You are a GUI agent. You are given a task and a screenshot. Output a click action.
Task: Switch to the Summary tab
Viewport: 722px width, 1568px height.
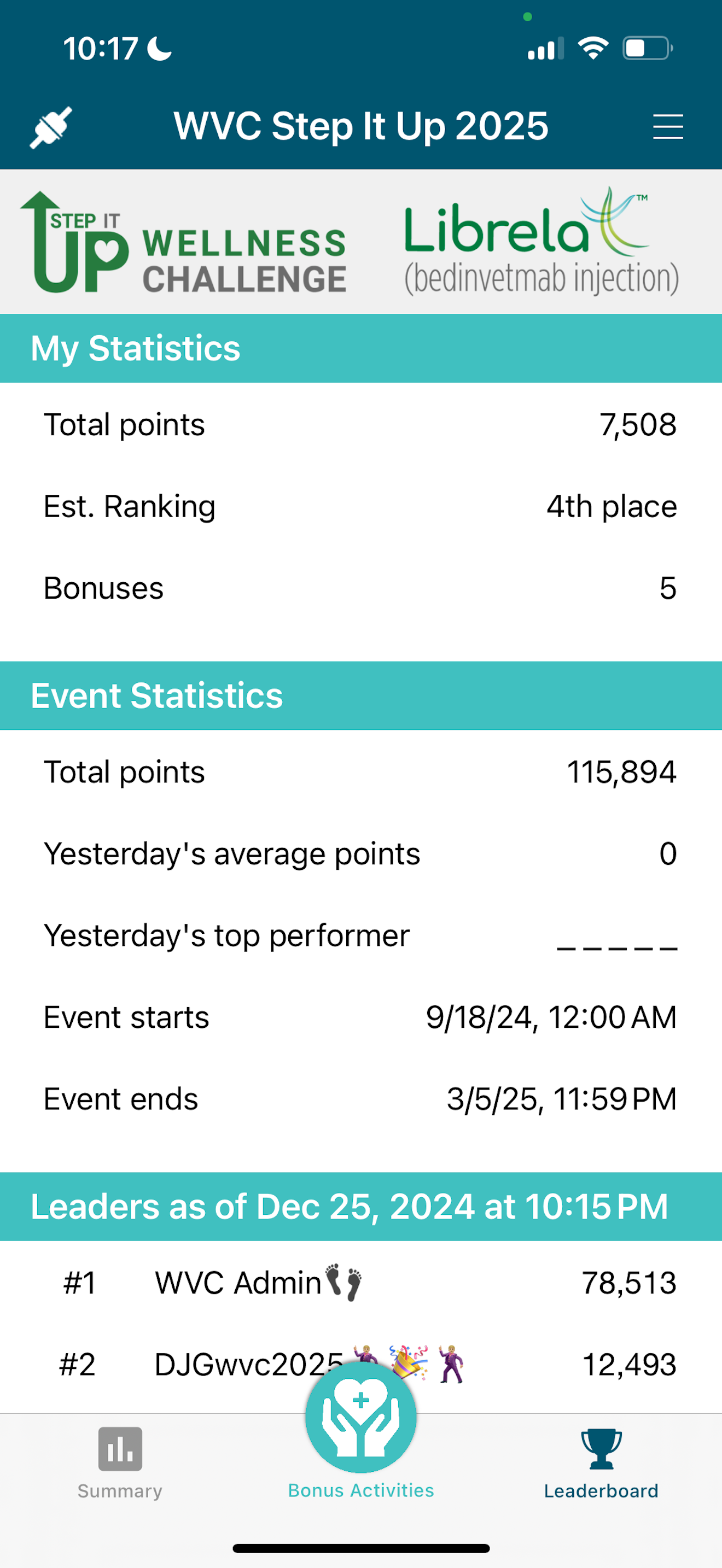(x=120, y=1464)
